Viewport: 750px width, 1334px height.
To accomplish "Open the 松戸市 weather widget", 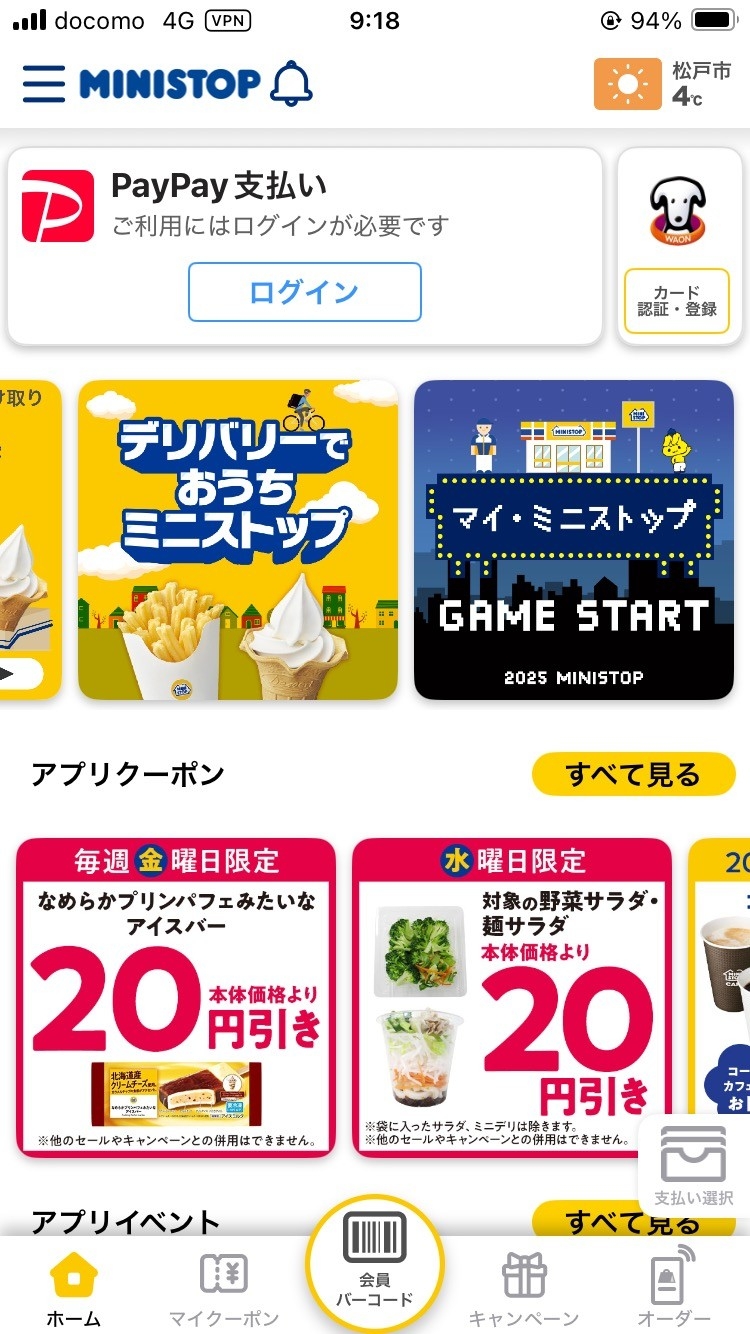I will click(664, 84).
